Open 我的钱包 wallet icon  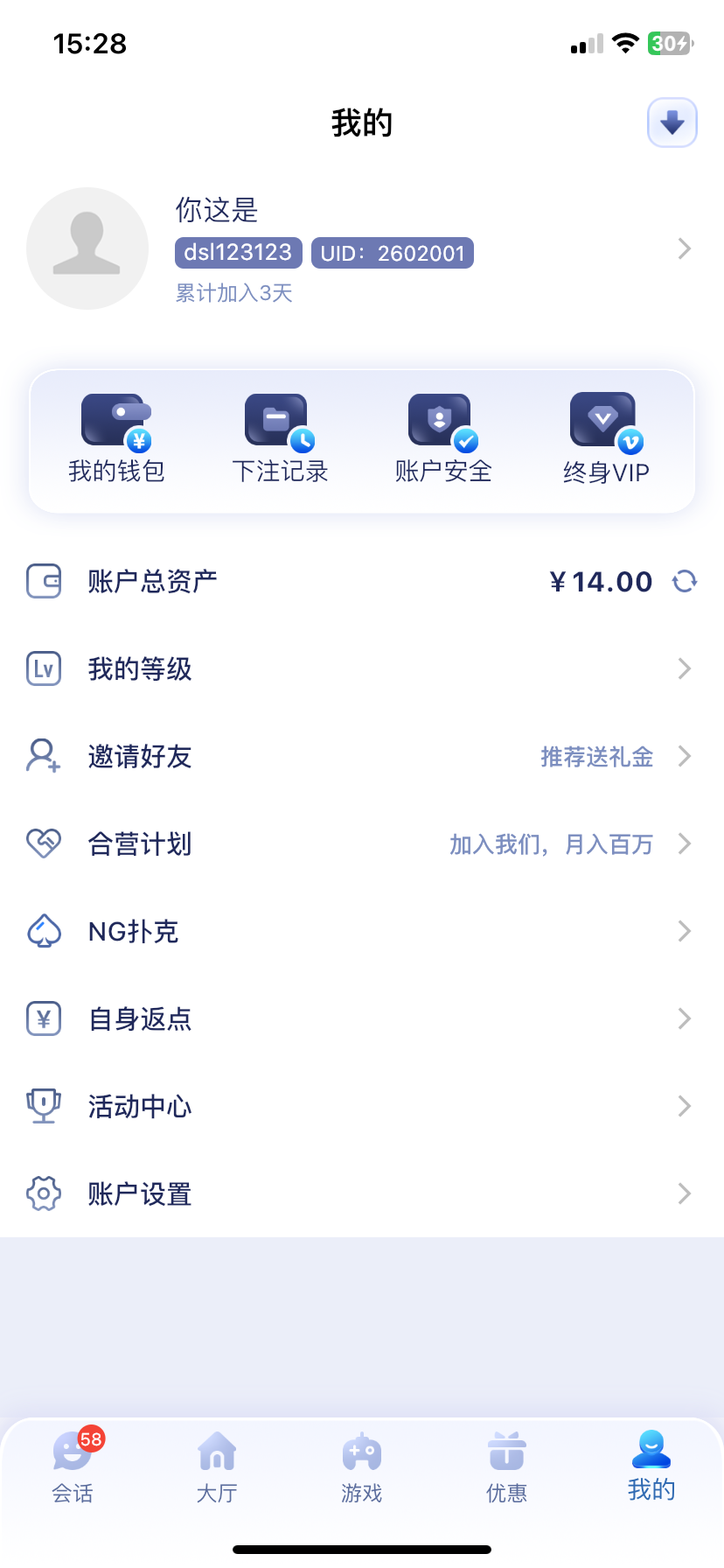point(116,419)
